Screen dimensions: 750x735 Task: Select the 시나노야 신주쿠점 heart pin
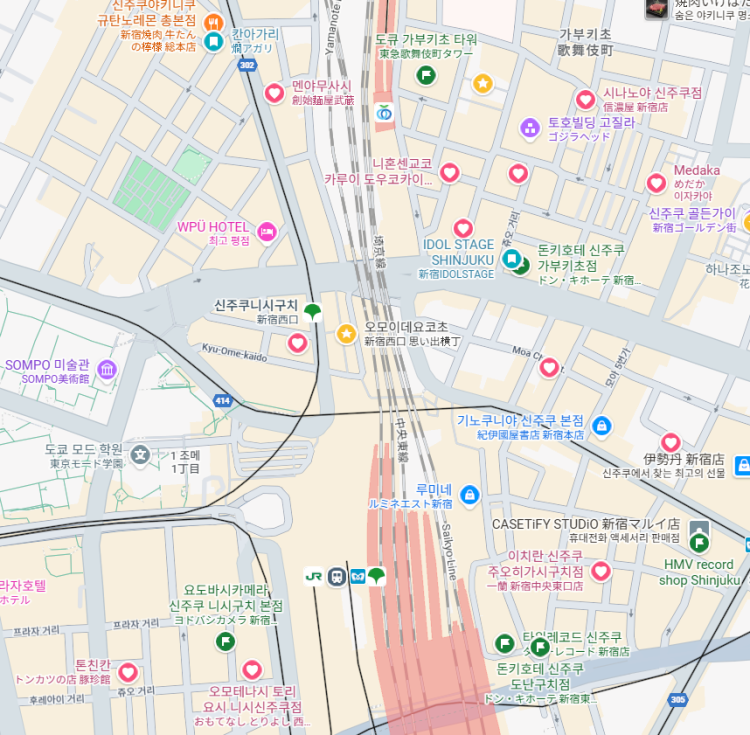586,99
